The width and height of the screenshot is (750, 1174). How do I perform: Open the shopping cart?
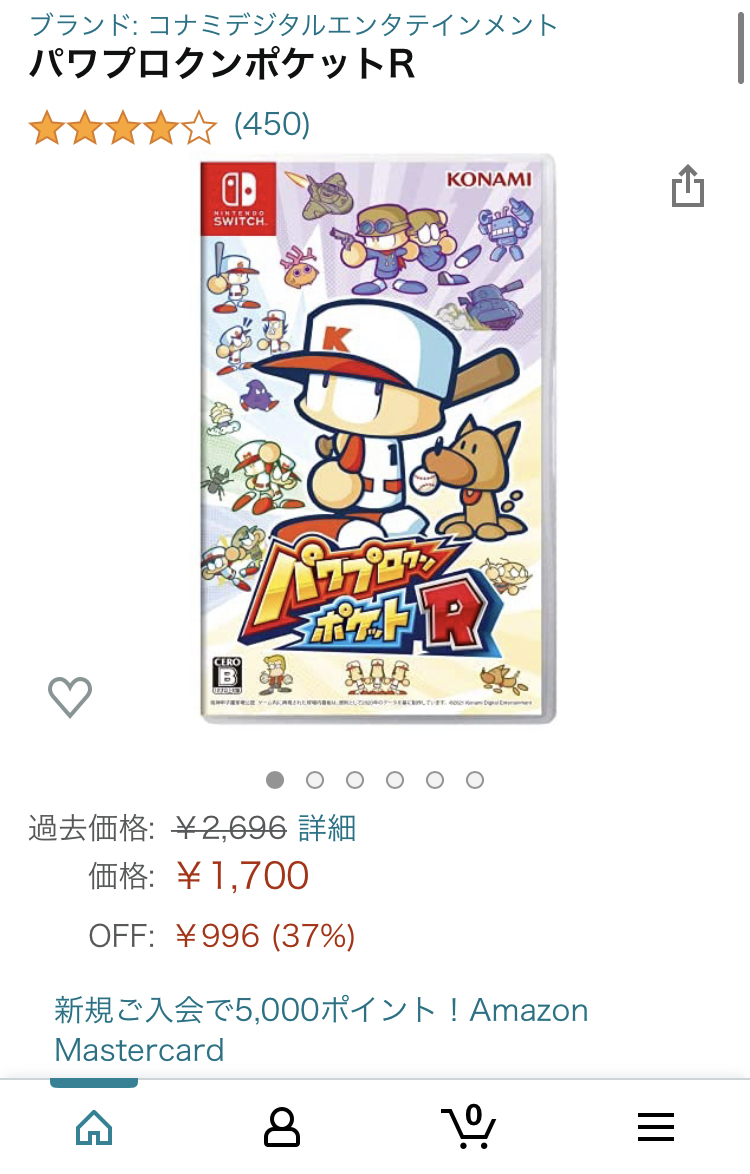point(469,1127)
